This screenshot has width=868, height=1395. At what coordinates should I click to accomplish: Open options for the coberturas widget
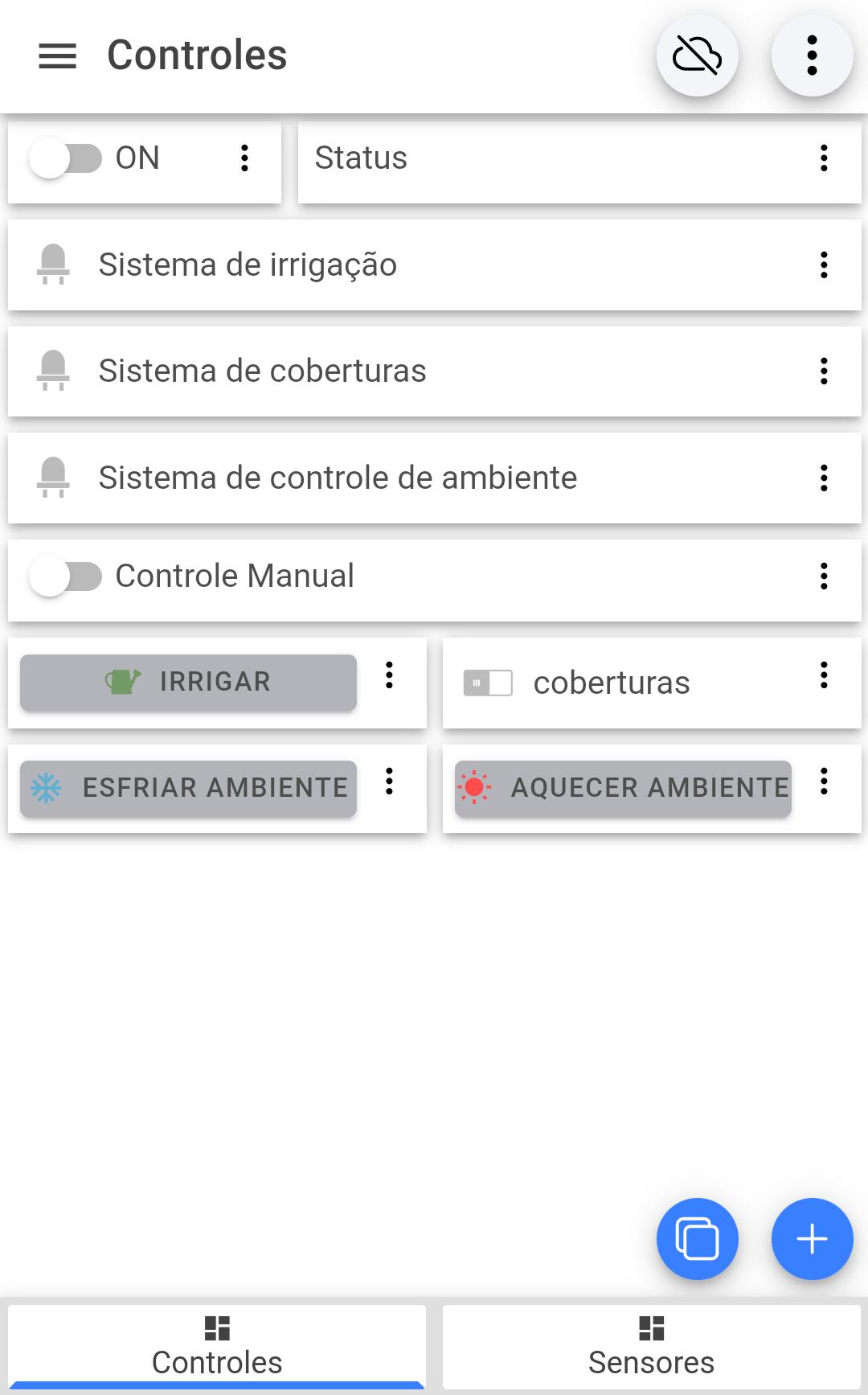[824, 675]
